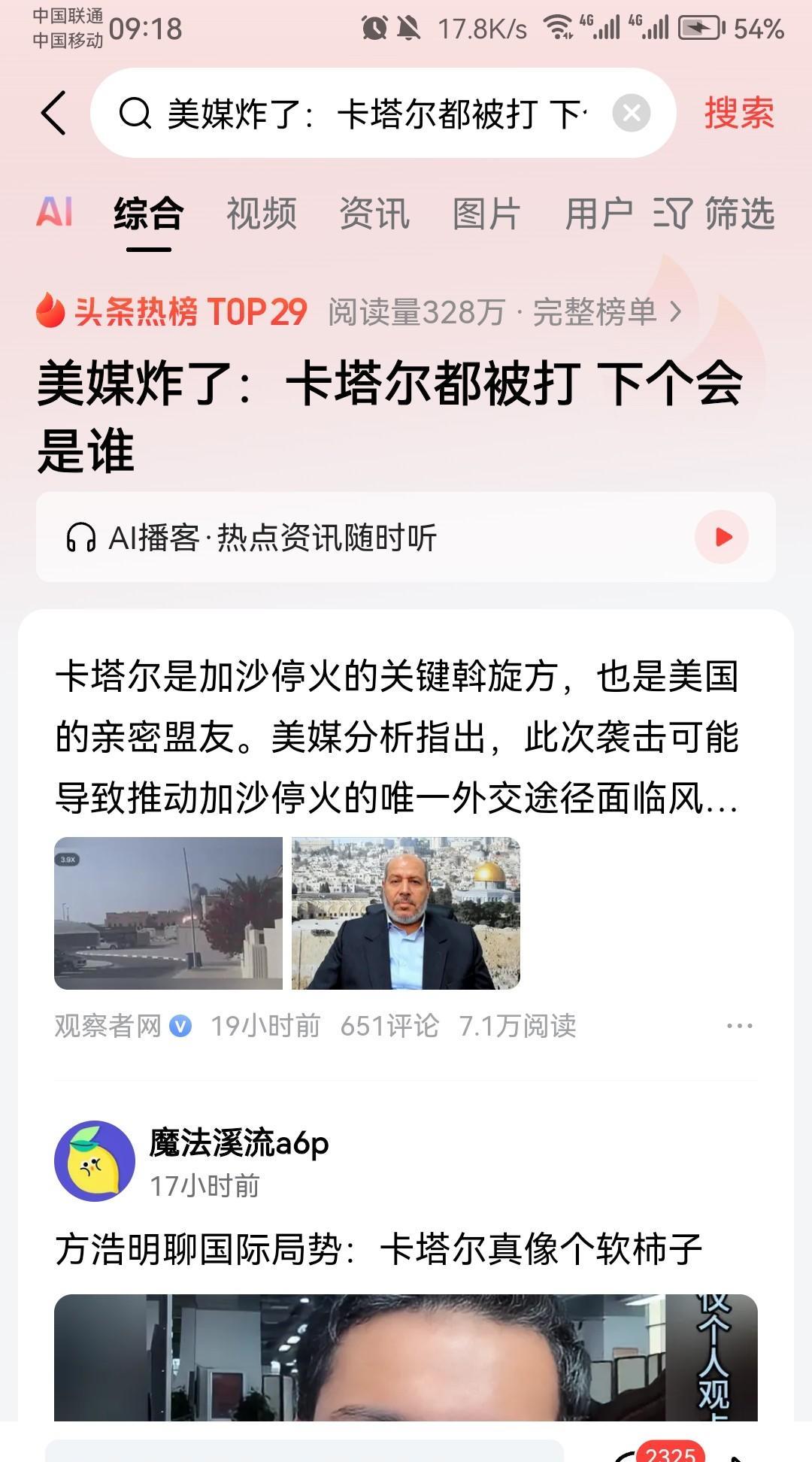Tap the red 搜索 button

point(738,114)
